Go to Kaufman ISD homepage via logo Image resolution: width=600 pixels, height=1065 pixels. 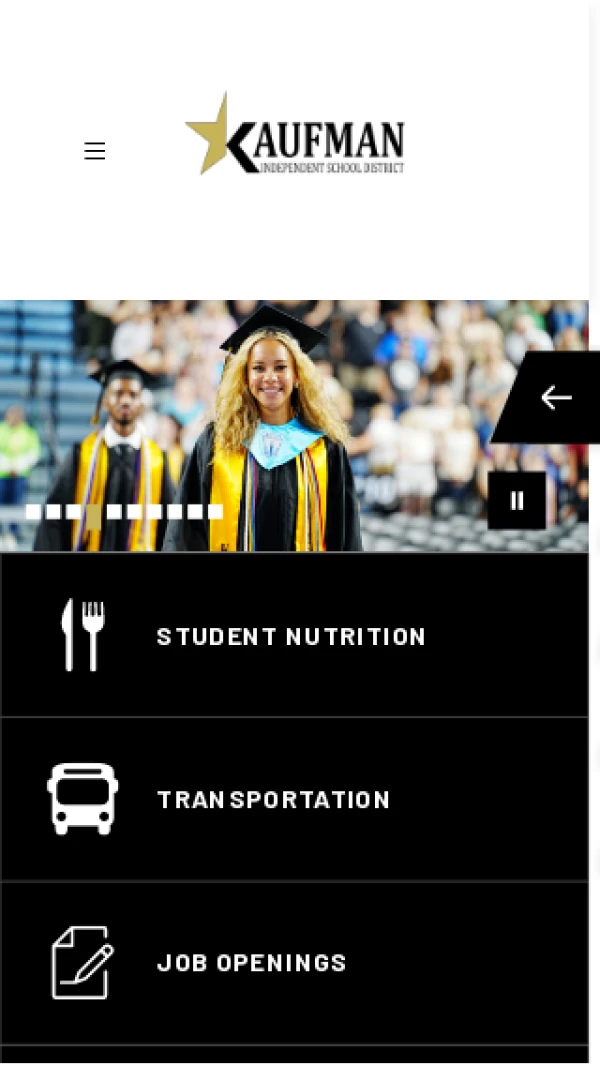click(x=295, y=135)
